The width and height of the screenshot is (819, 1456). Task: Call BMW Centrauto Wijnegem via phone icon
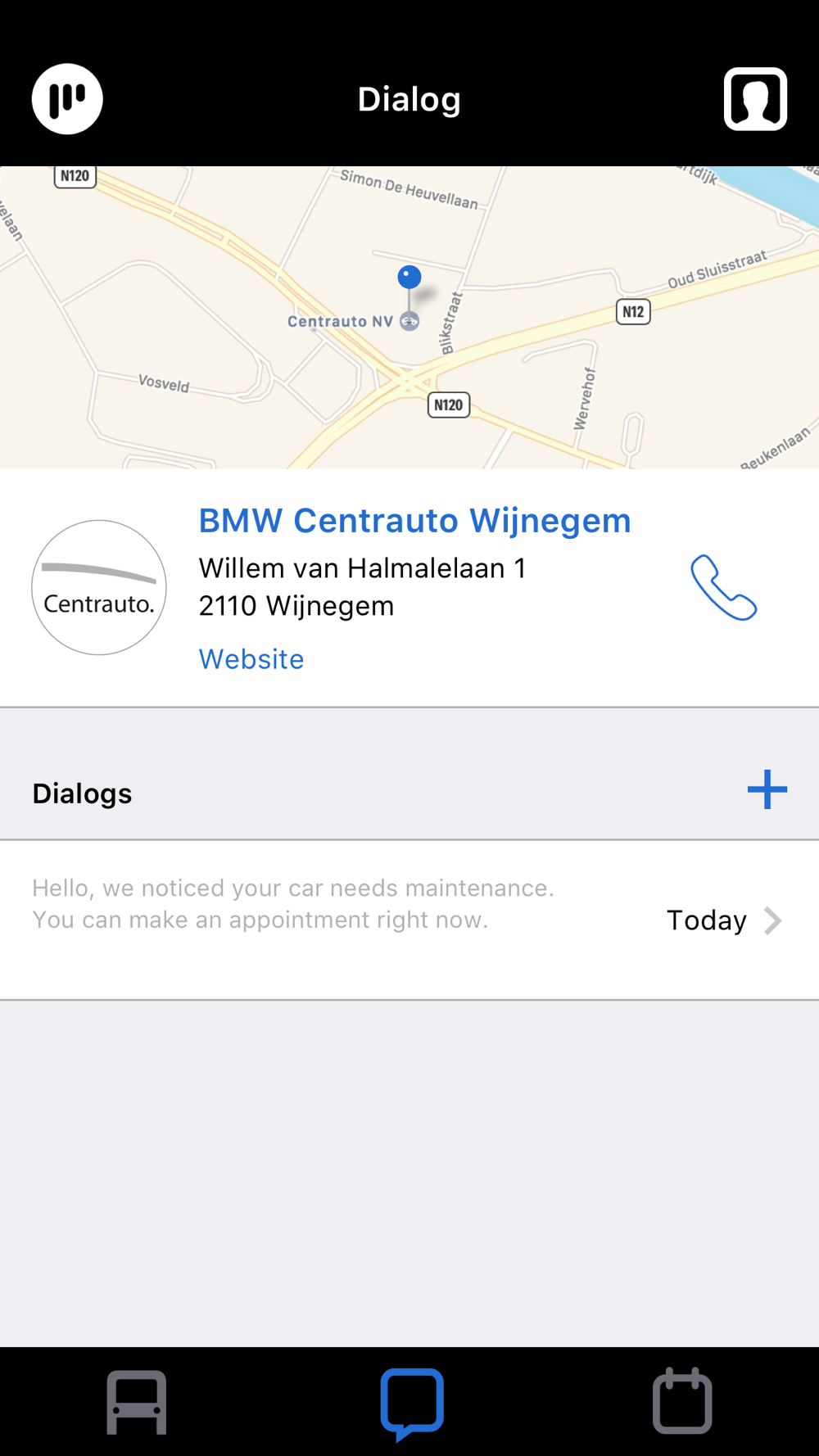pos(723,587)
